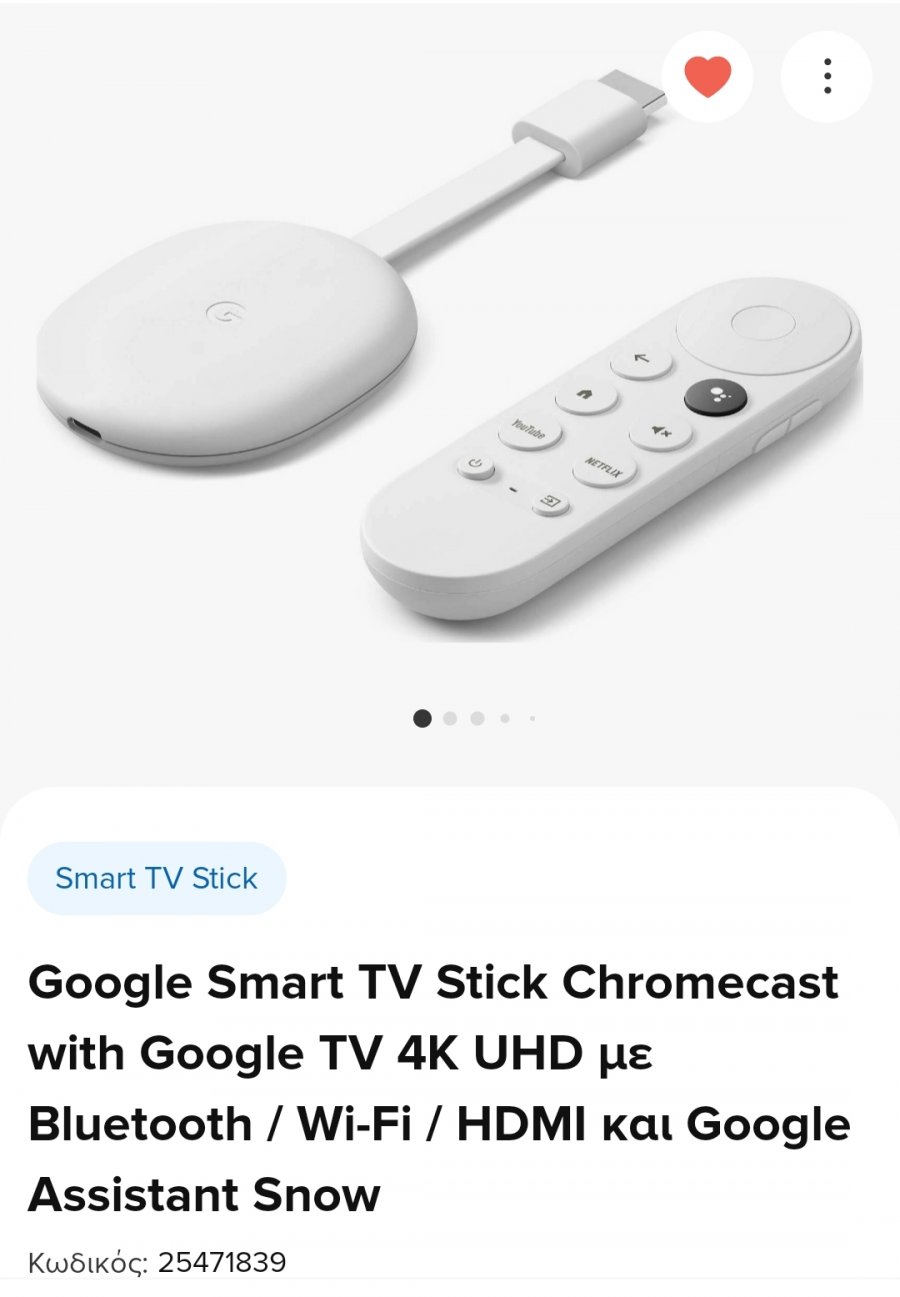The image size is (900, 1297).
Task: Open the three-dot overflow menu
Action: (826, 77)
